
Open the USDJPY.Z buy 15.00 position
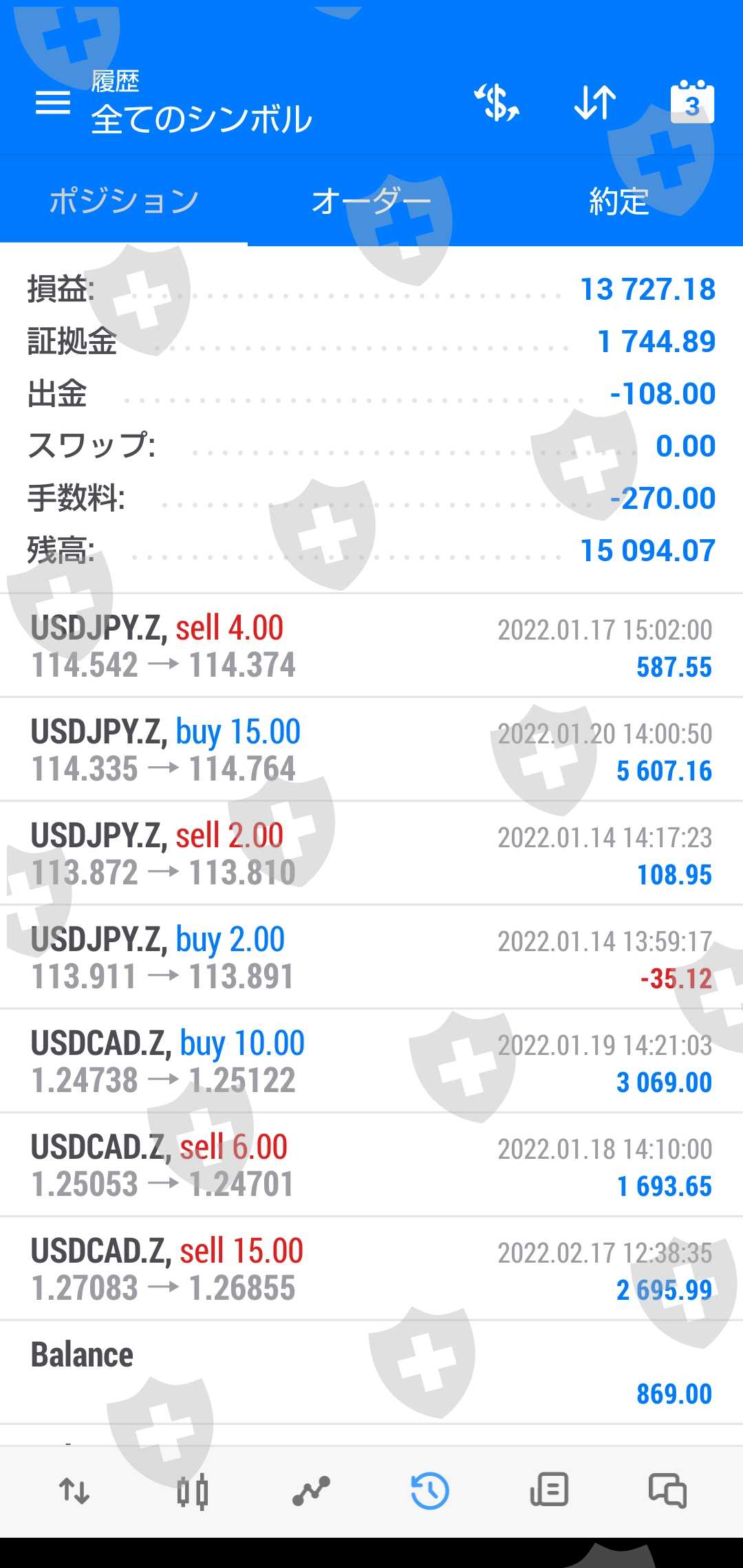point(371,750)
